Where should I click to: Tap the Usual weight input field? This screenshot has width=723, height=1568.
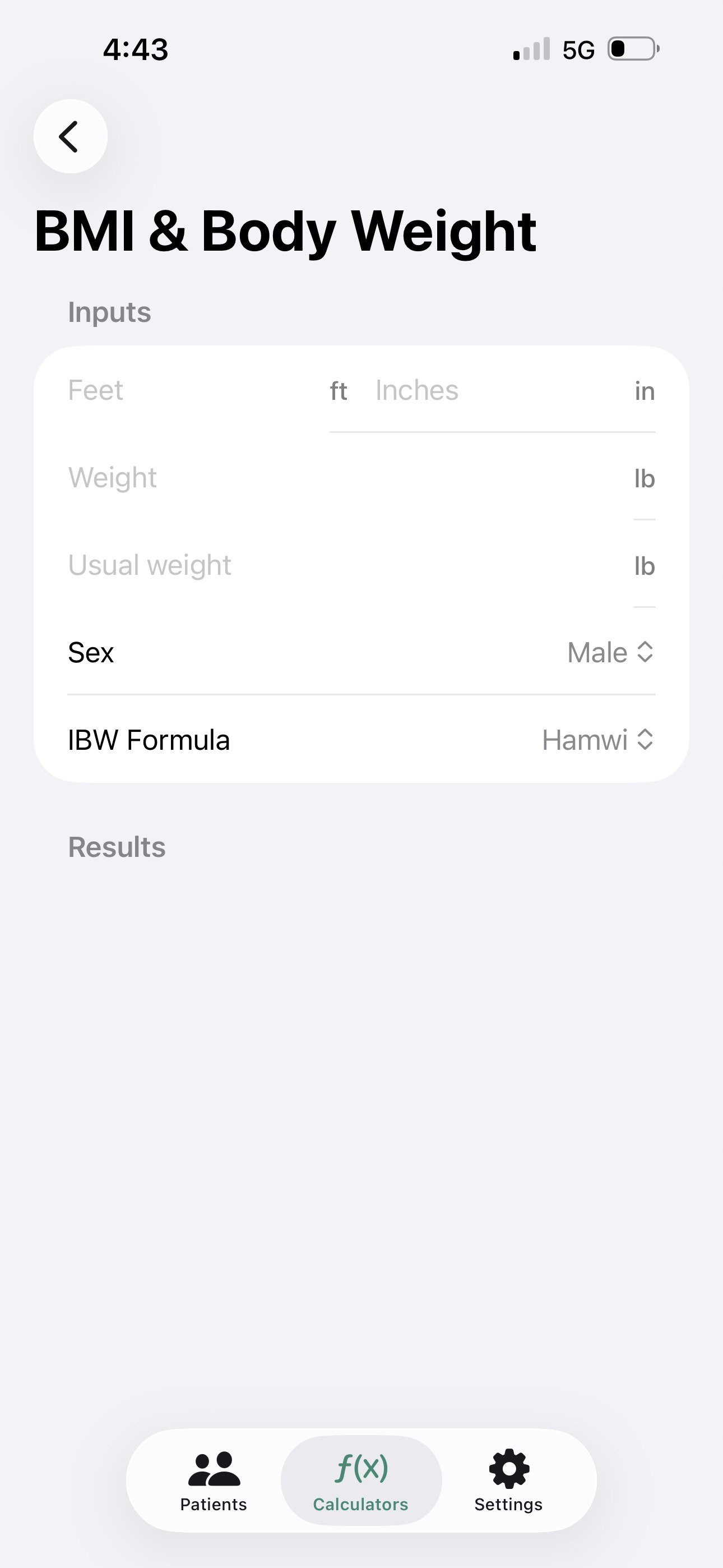click(243, 565)
